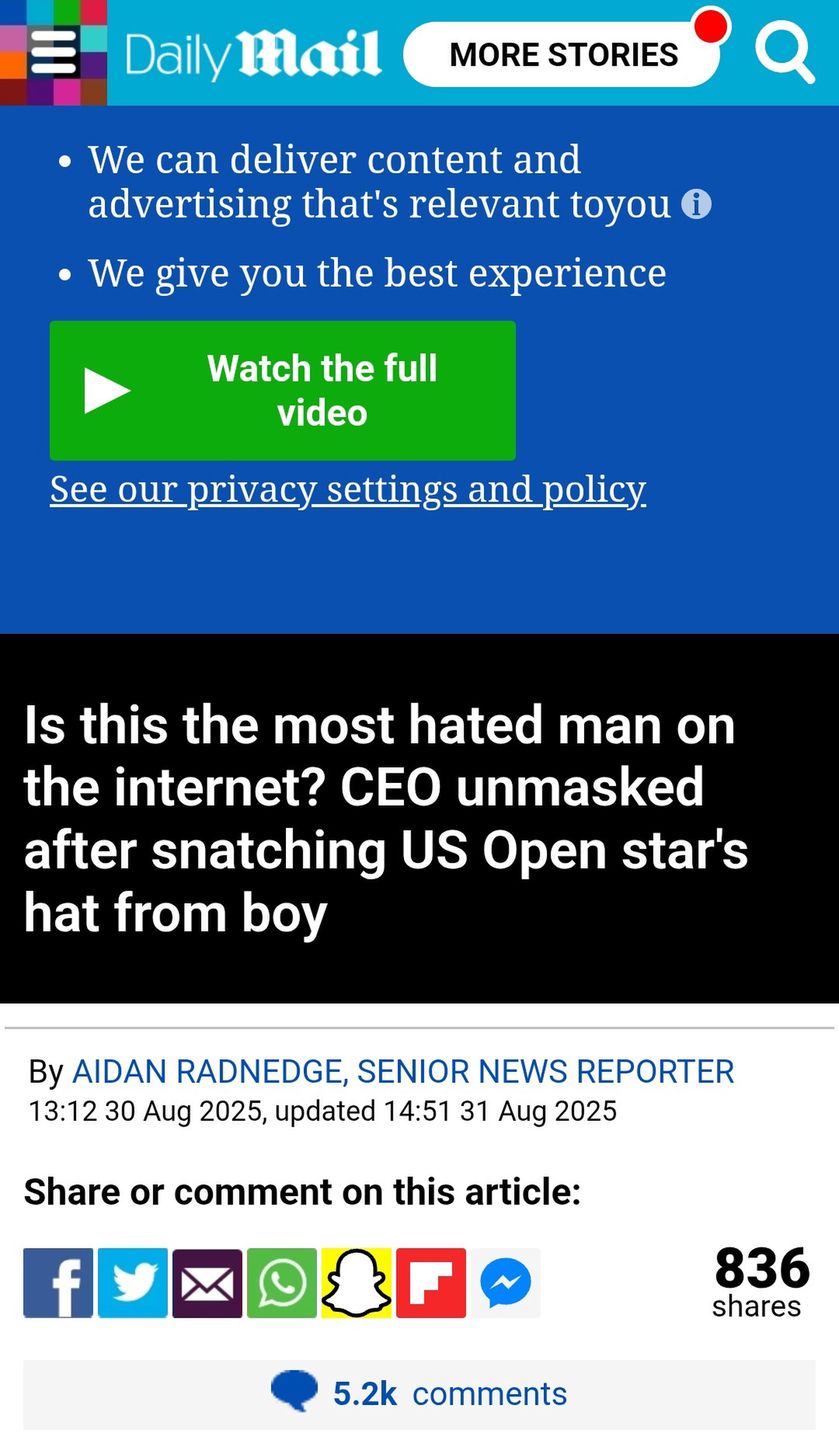Share this article on Snapchat
839x1440 pixels.
tap(356, 1283)
